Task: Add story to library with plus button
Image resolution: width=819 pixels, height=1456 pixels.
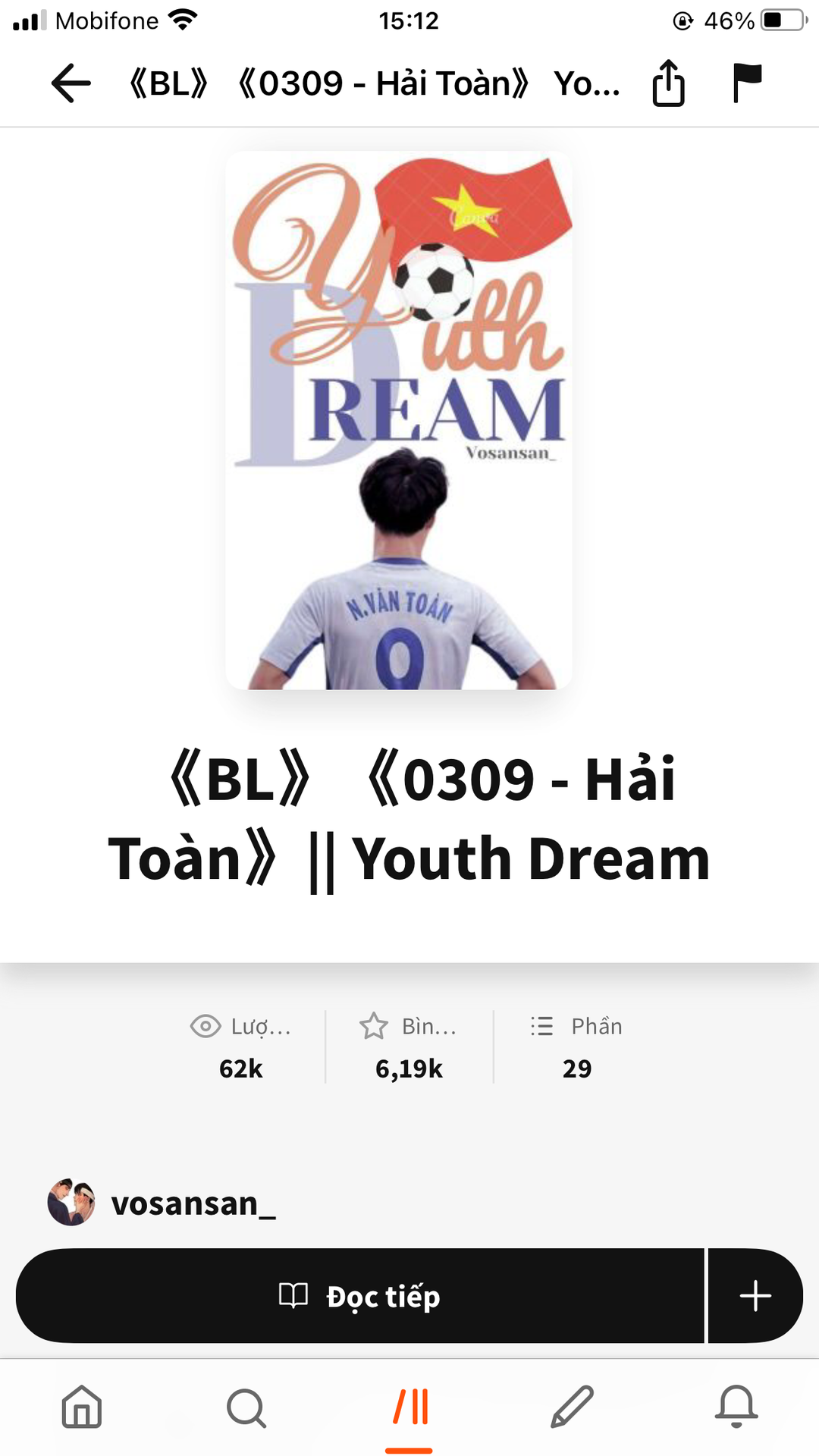Action: 755,1296
